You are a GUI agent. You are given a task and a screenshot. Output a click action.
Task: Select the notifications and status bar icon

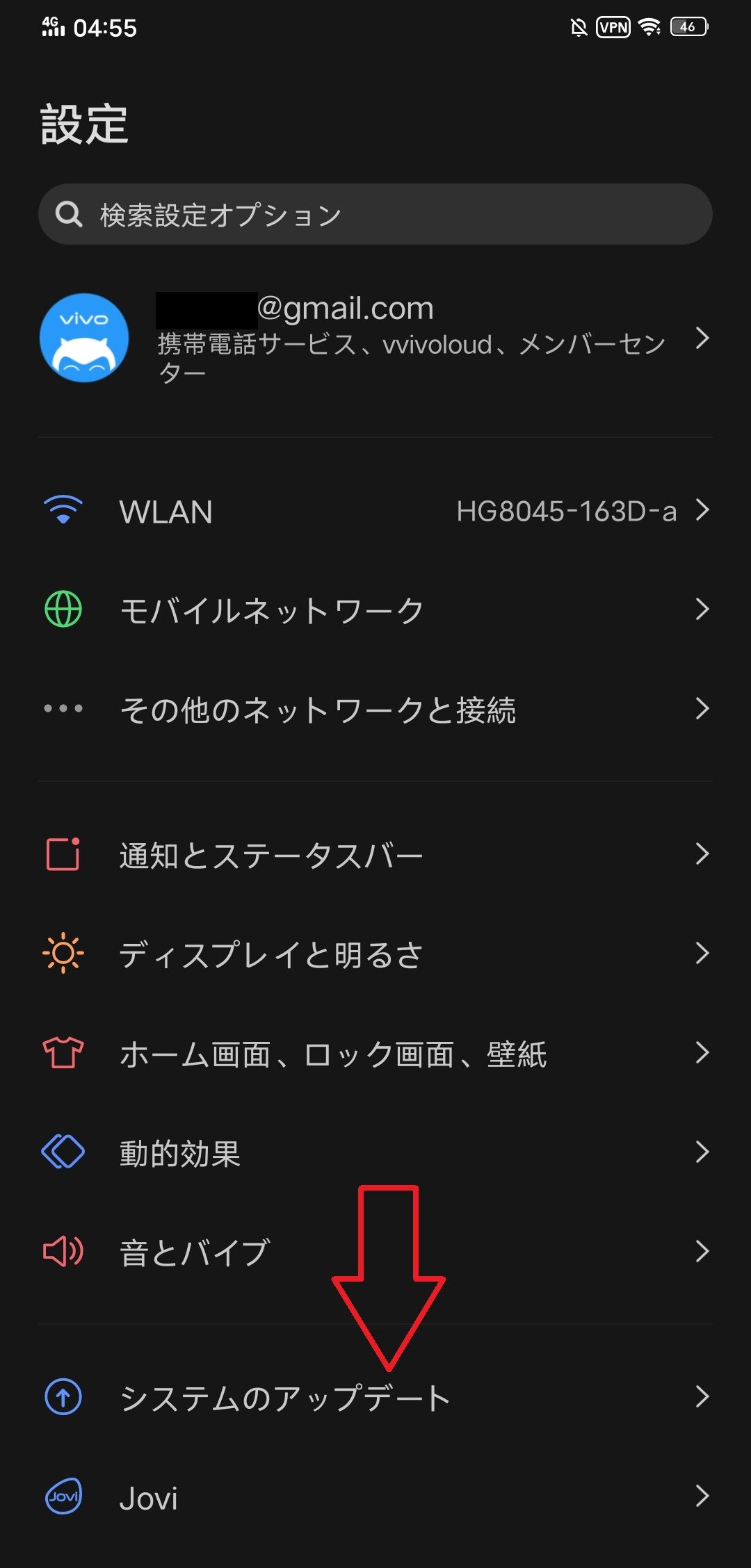click(63, 853)
